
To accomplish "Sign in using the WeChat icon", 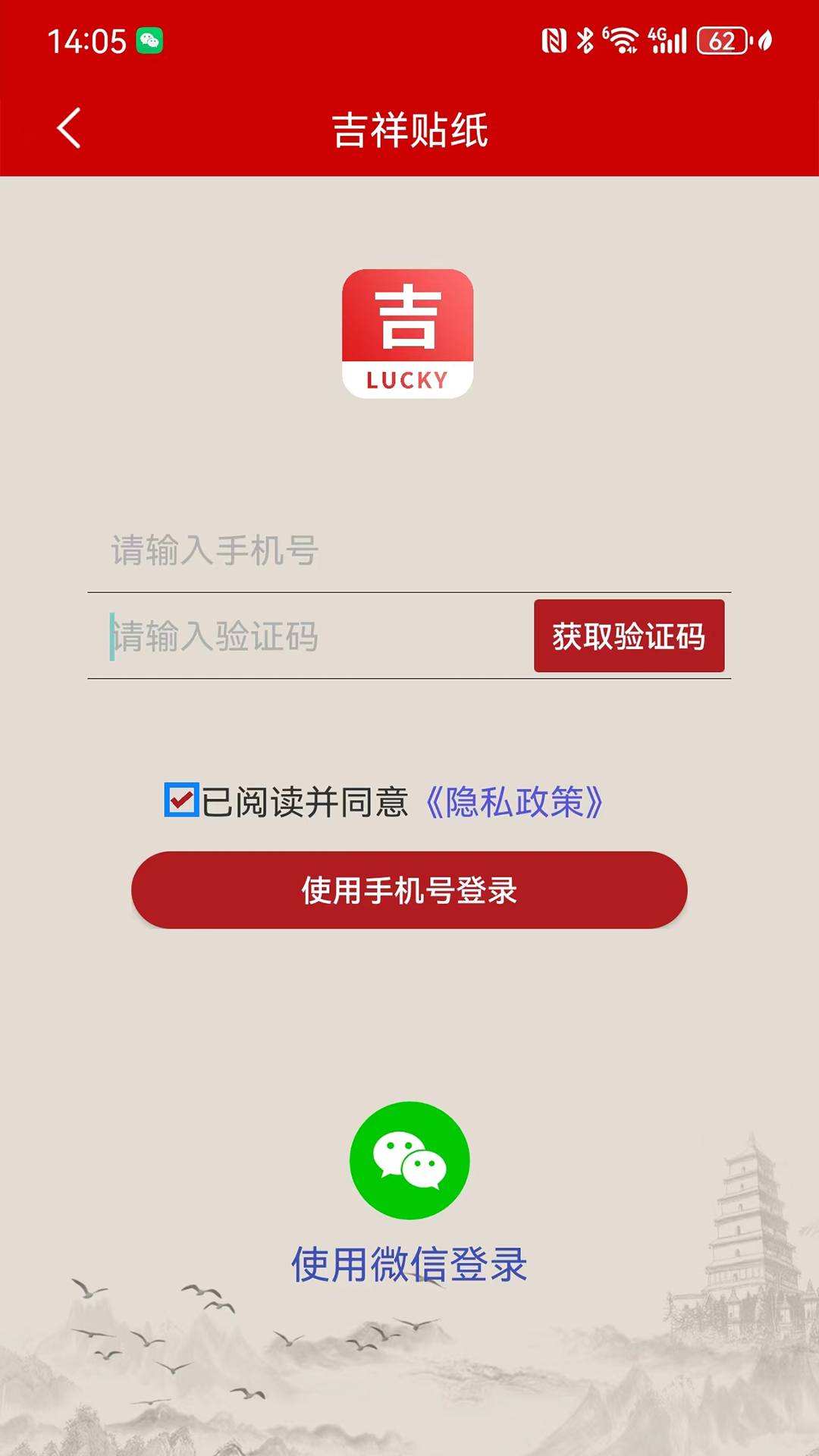I will click(409, 1160).
